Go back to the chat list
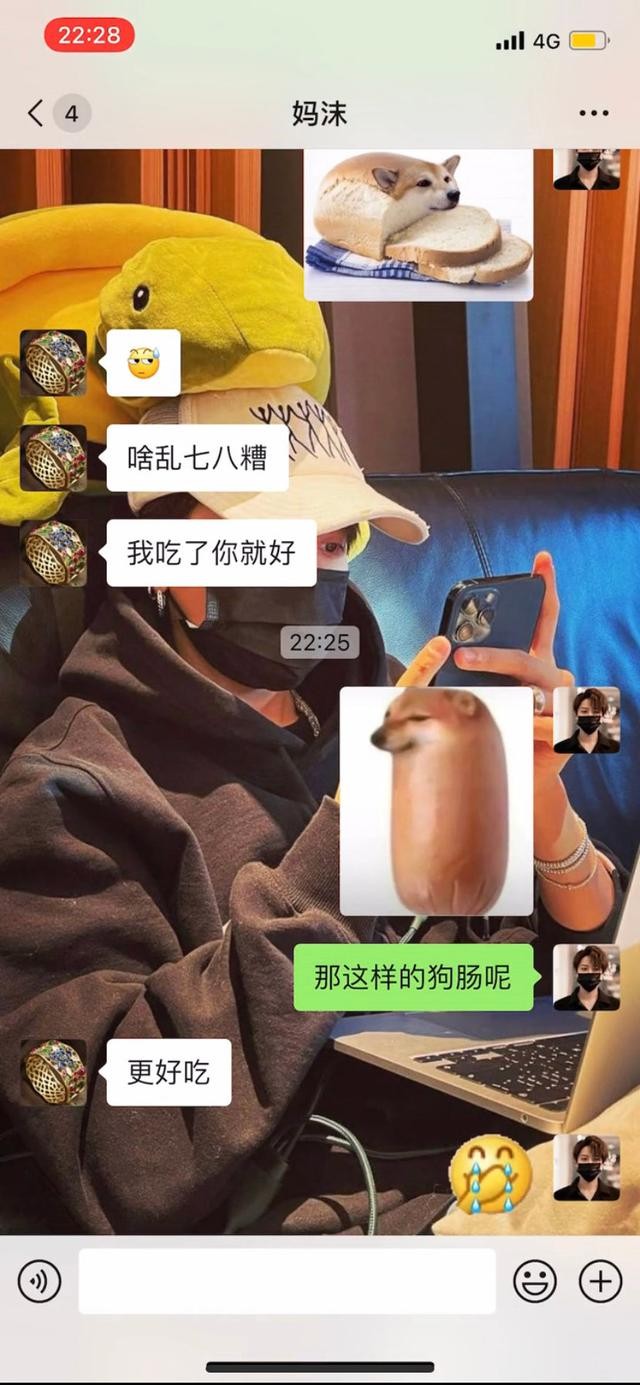Viewport: 640px width, 1385px height. 37,113
